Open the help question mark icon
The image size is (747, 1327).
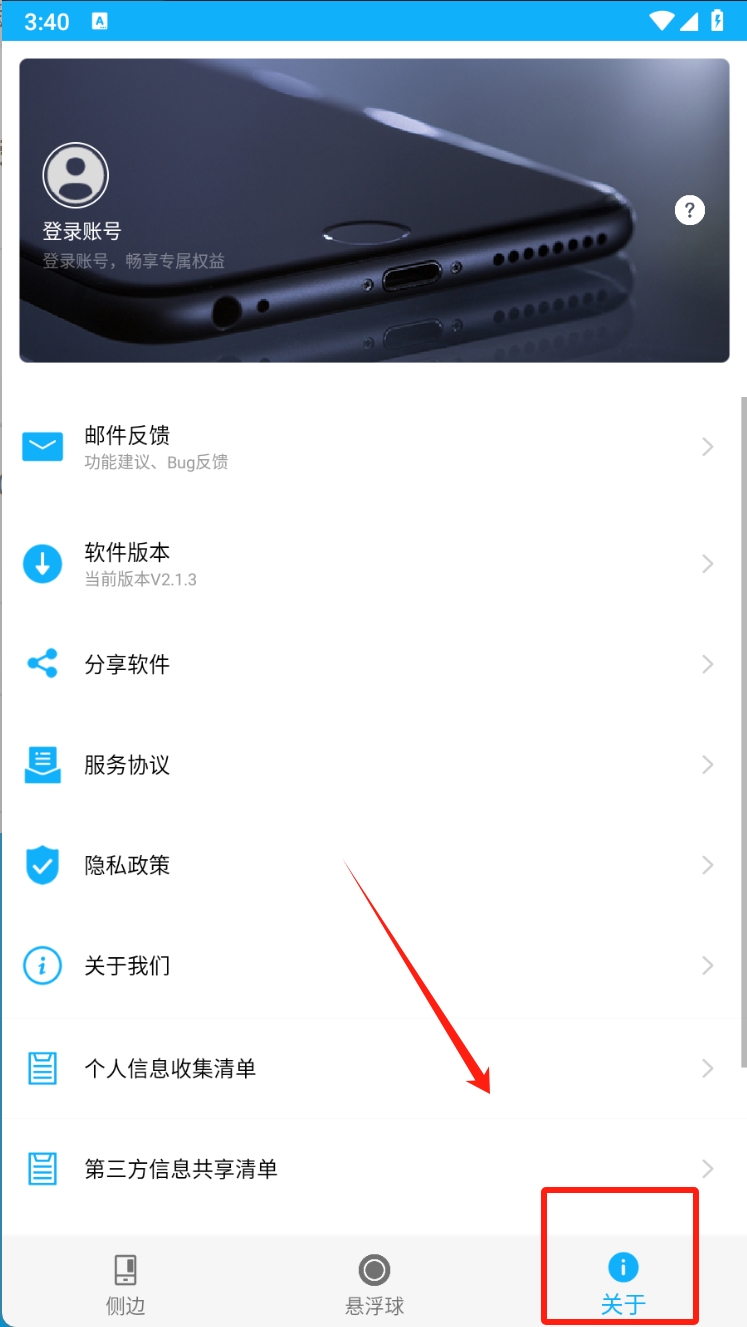pyautogui.click(x=689, y=210)
